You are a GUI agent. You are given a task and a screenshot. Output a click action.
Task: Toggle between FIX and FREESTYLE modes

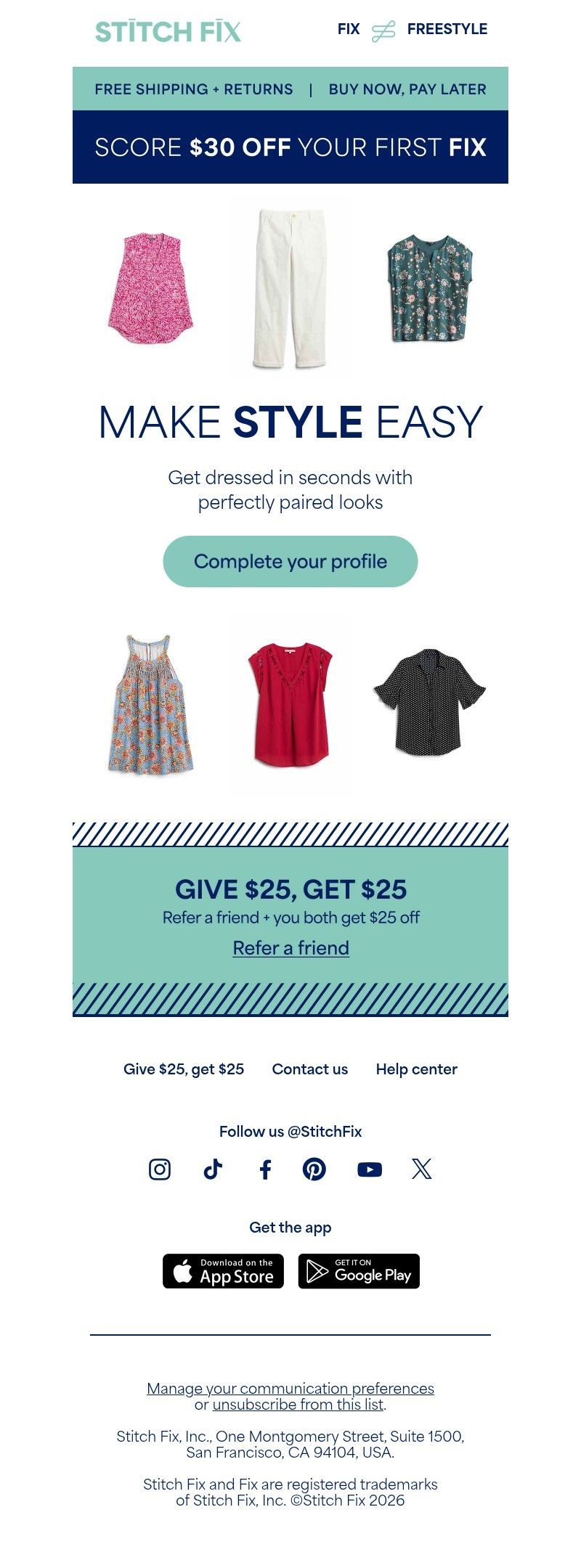383,30
